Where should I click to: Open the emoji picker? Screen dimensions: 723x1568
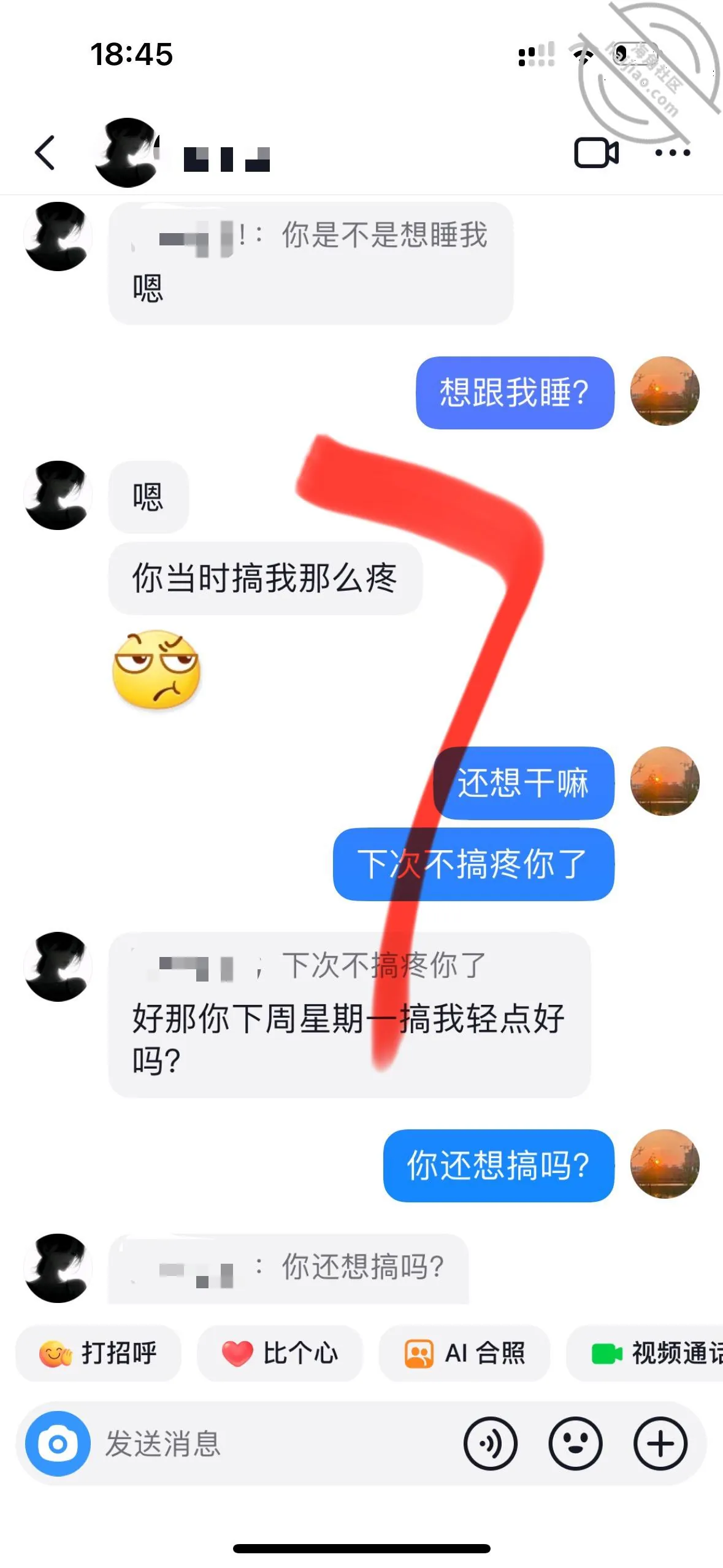575,1444
